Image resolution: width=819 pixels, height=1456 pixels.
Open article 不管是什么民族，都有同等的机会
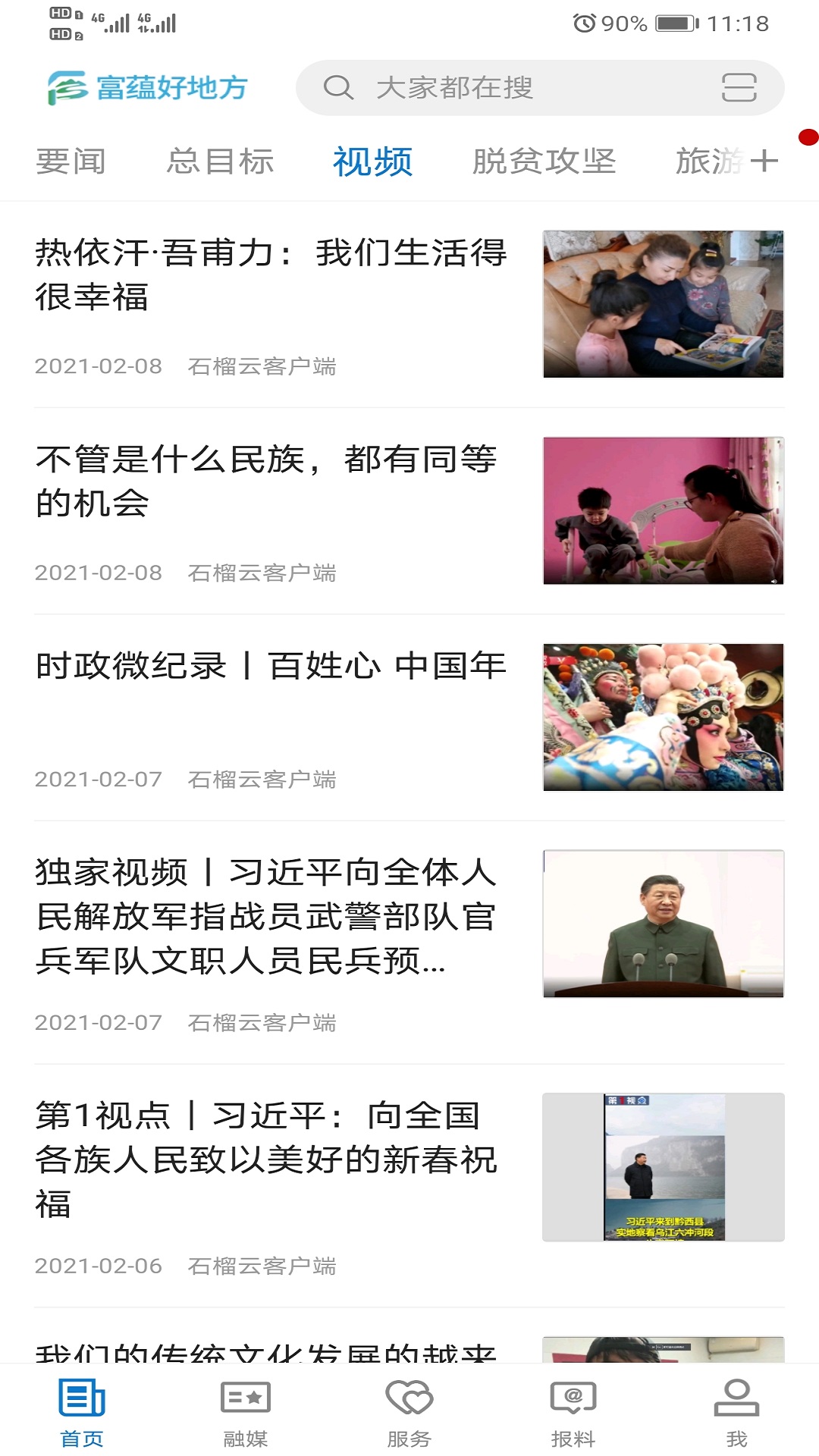pos(267,481)
